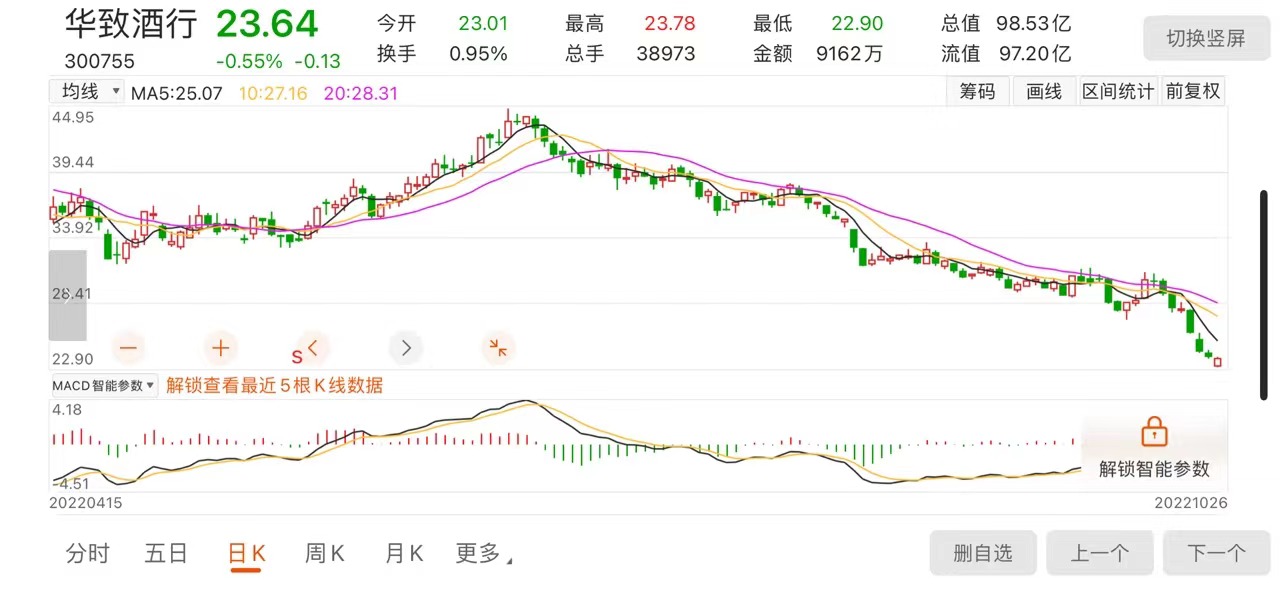This screenshot has width=1280, height=591.
Task: Select the 月K monthly chart tab
Action: 404,553
